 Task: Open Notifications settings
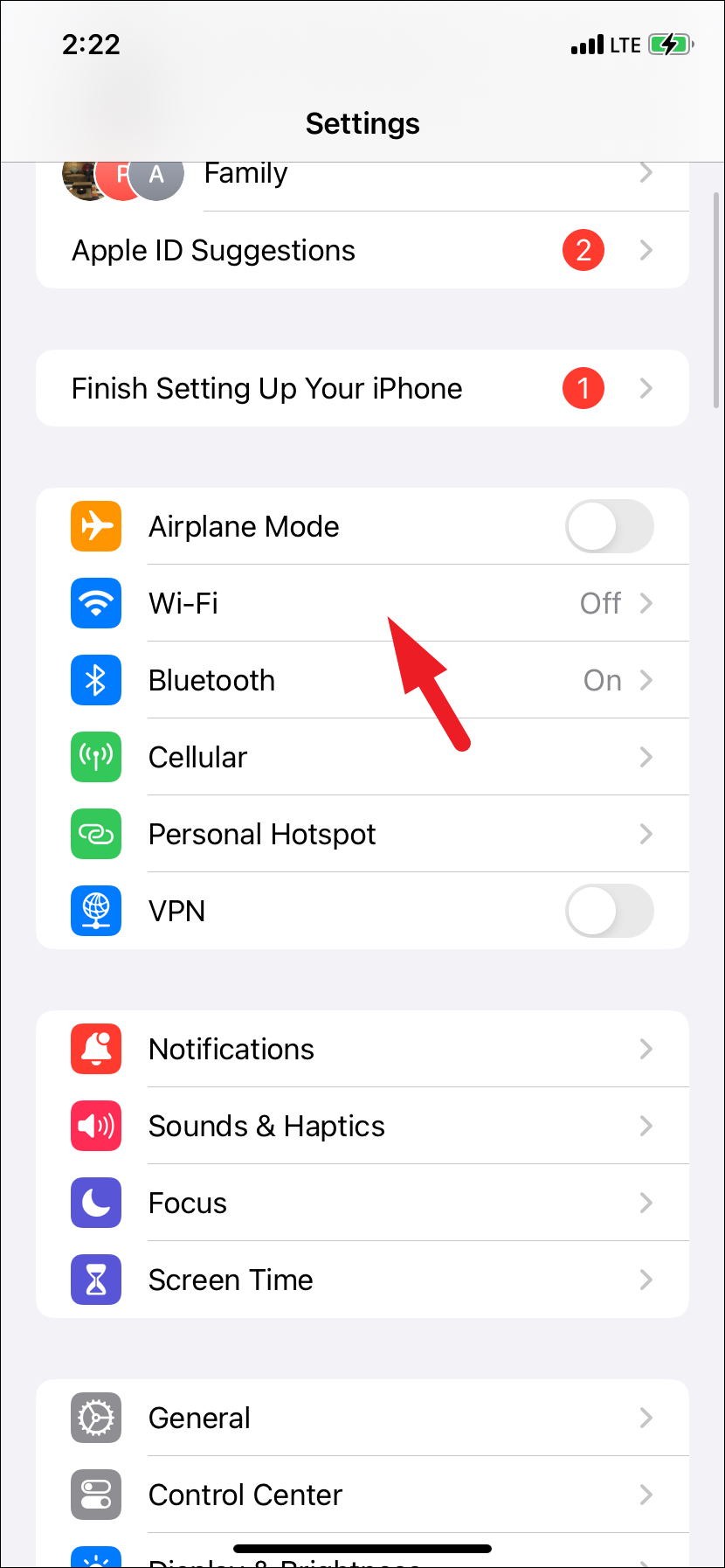[362, 1049]
